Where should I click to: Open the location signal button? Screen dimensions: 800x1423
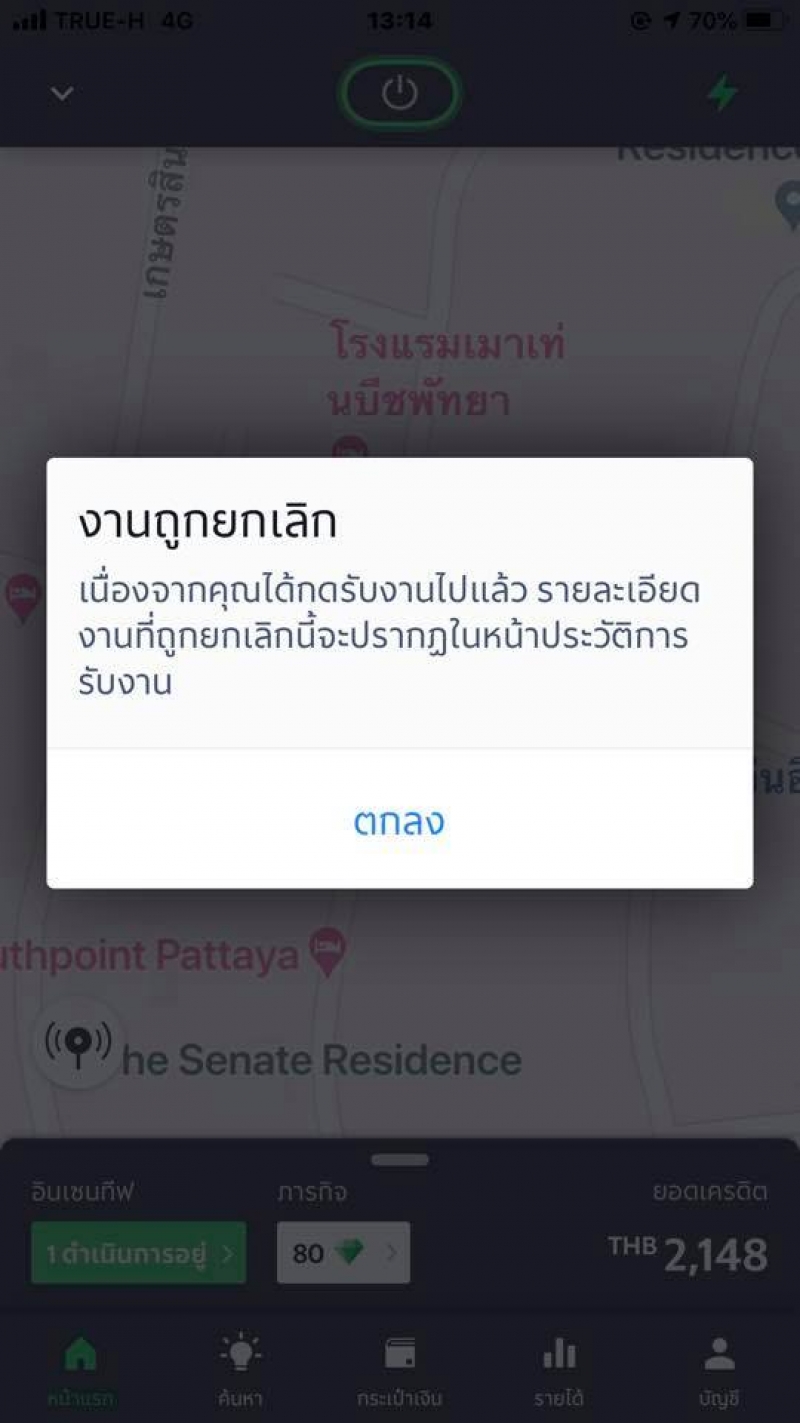click(x=77, y=1043)
